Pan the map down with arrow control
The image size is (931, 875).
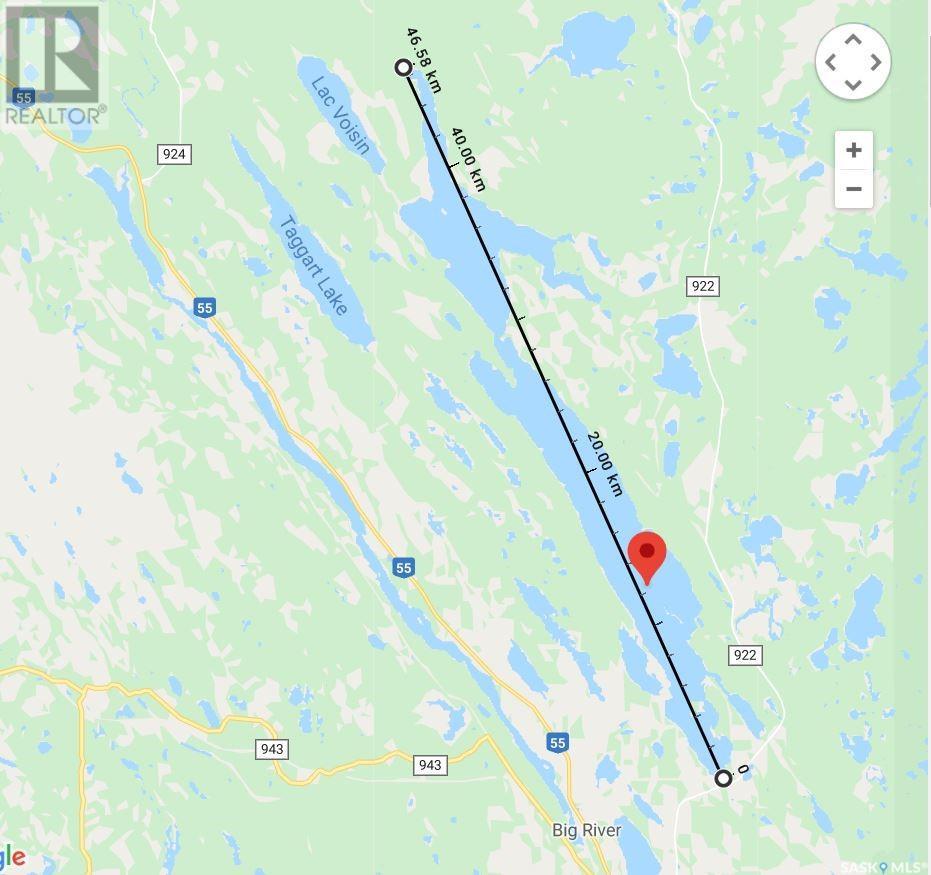coord(853,84)
